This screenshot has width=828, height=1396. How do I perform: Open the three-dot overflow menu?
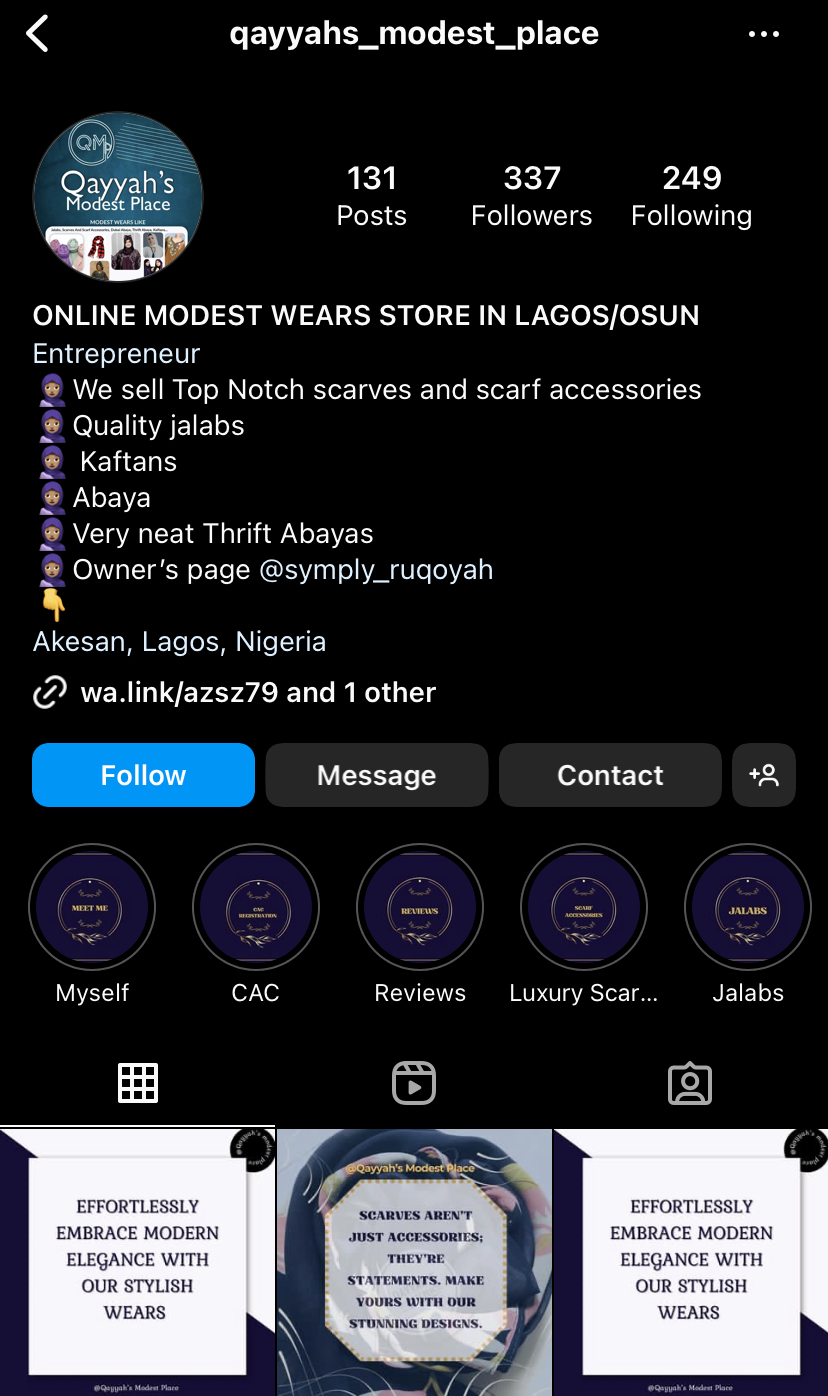click(763, 34)
